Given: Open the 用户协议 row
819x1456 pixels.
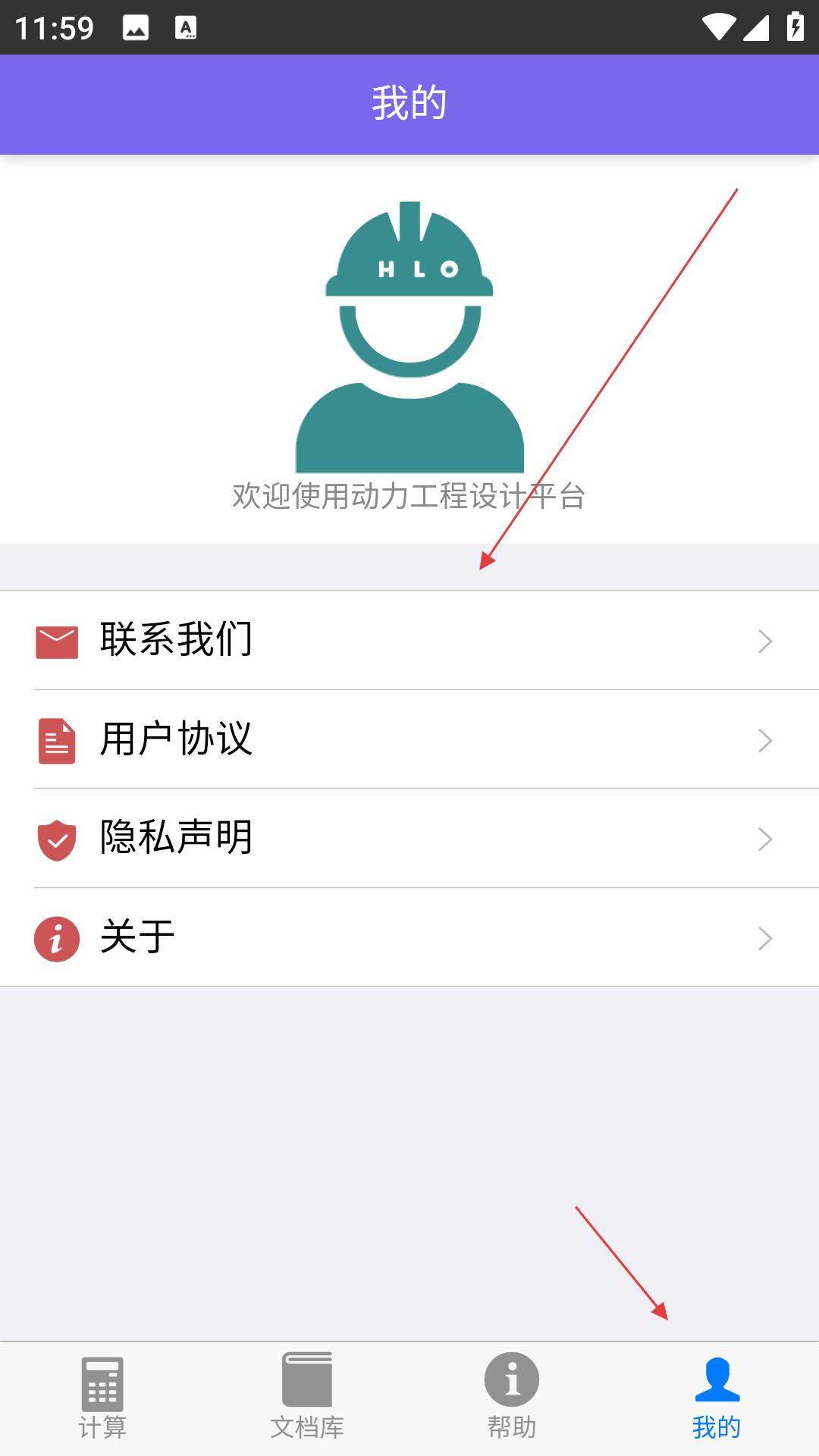Looking at the screenshot, I should click(409, 739).
